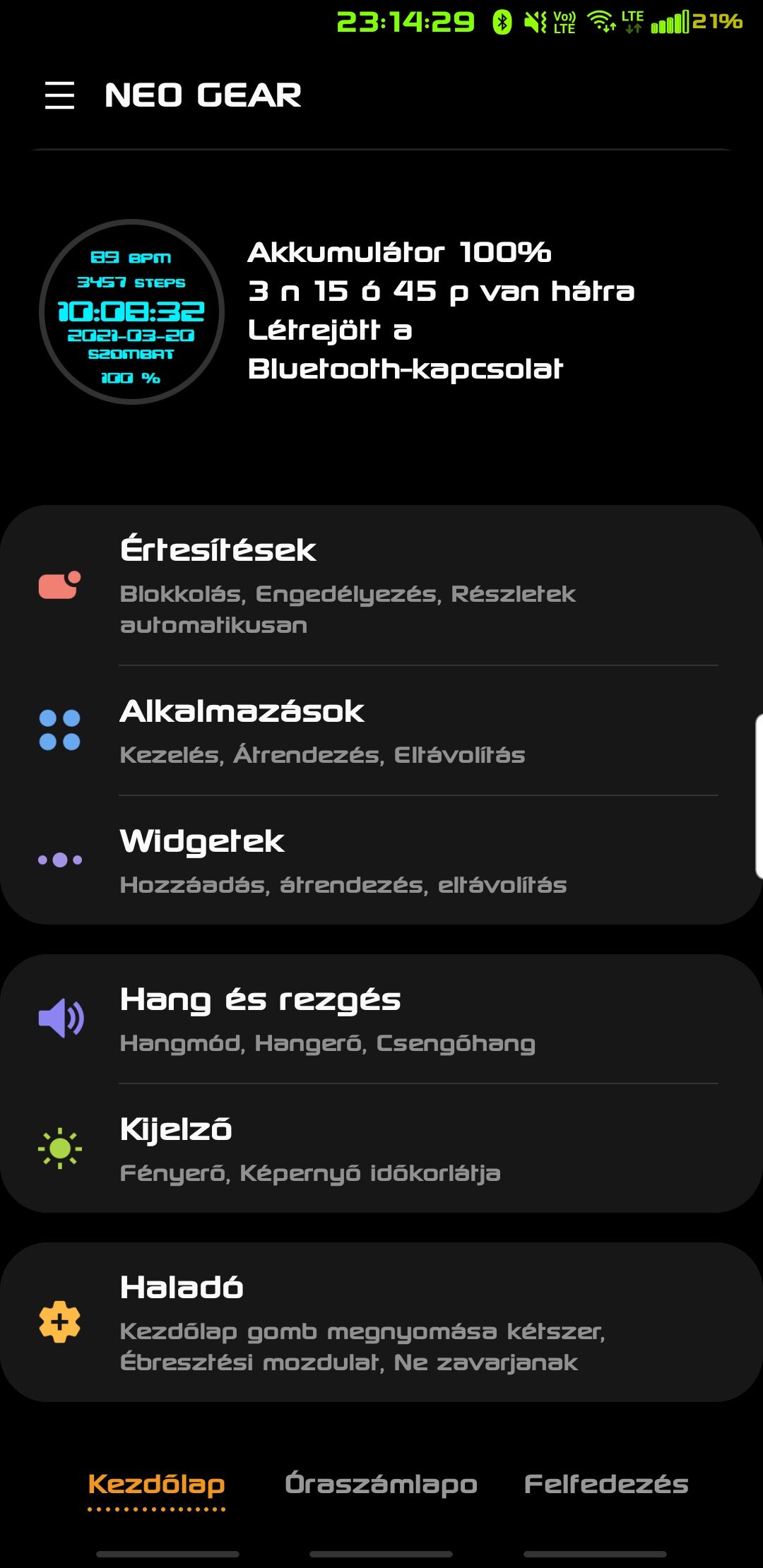Open Kijelző display settings

point(381,1148)
